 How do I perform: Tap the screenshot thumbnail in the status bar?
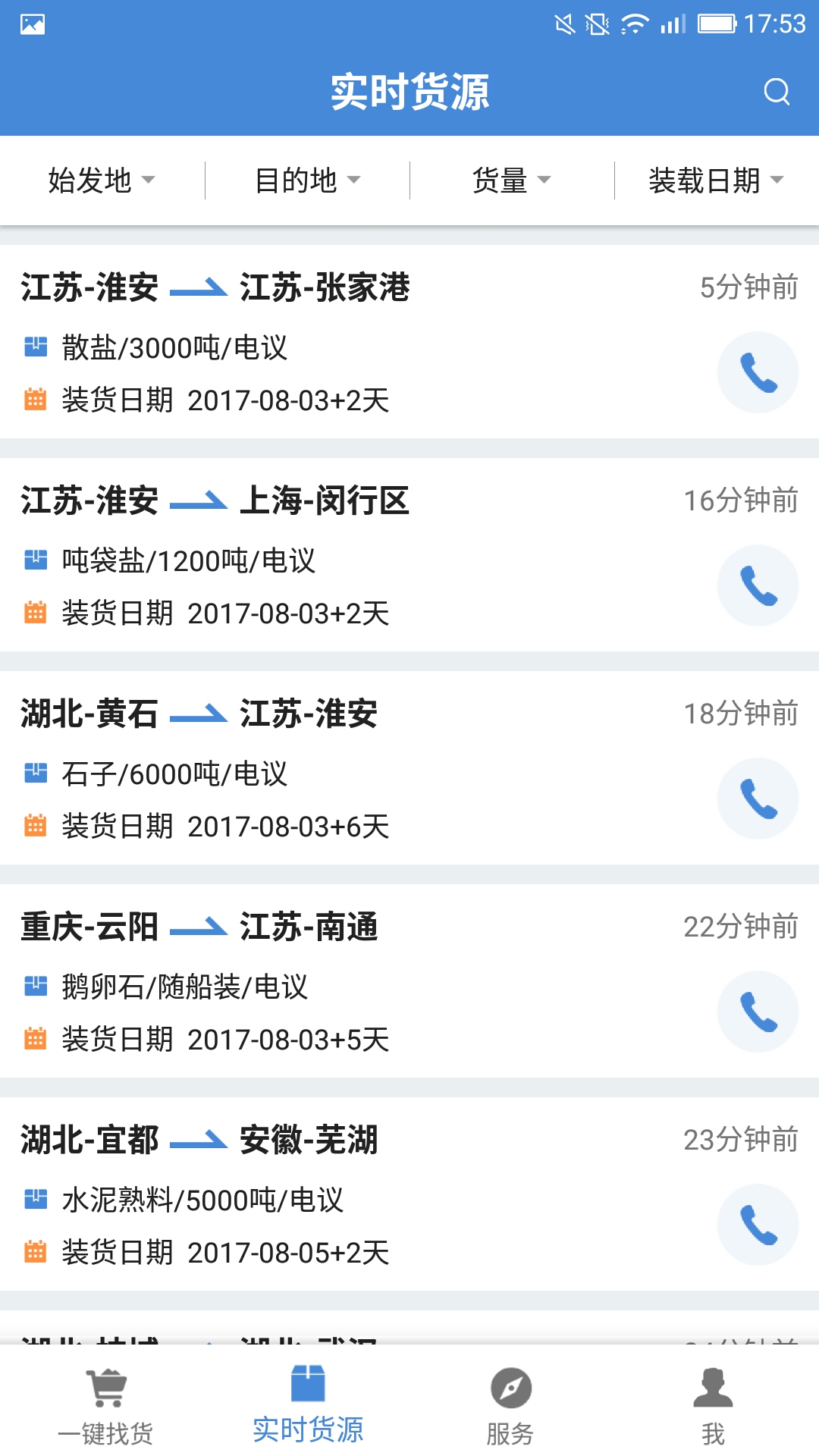[32, 23]
